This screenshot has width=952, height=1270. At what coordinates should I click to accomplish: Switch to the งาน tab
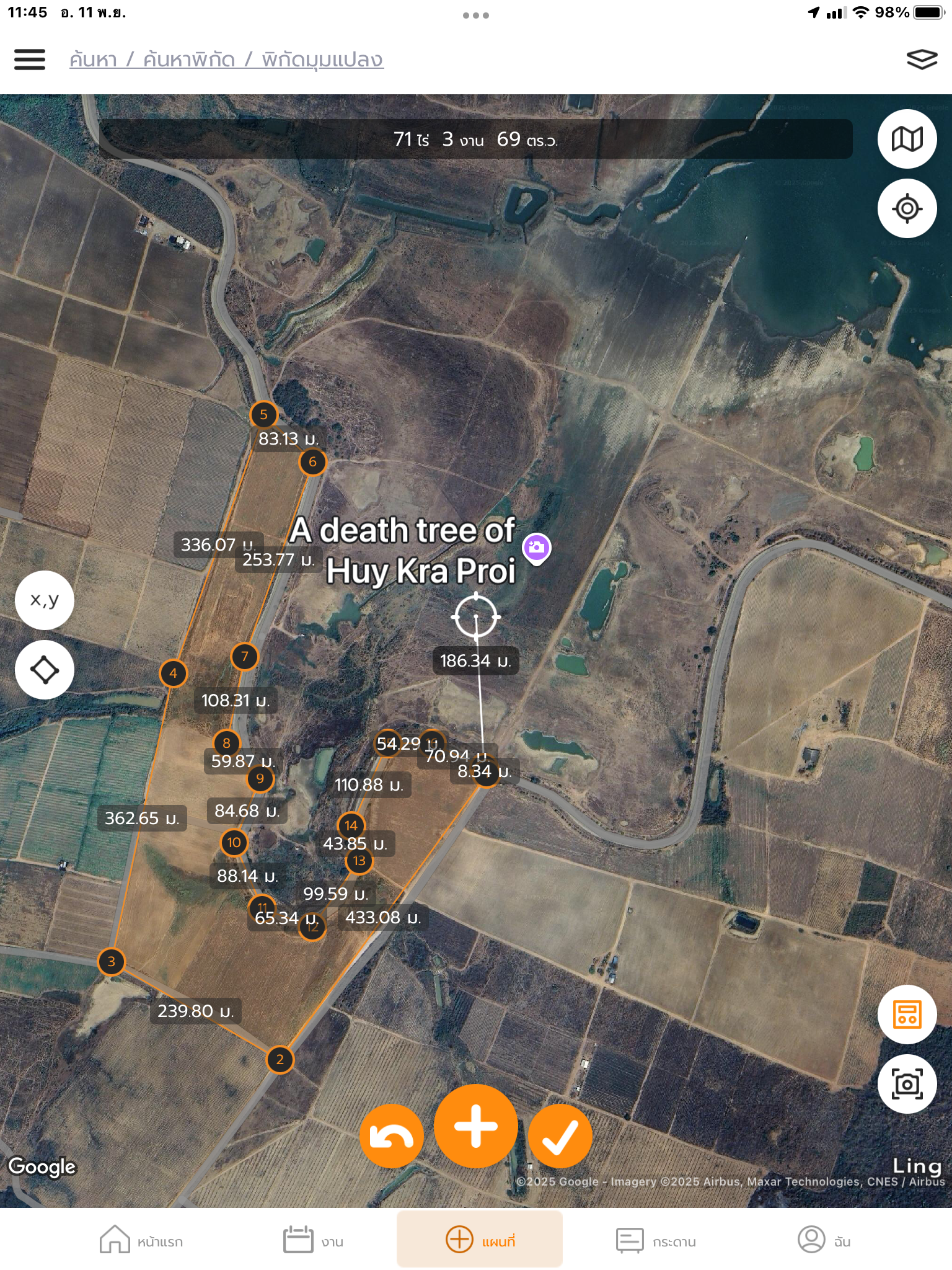[x=313, y=1240]
